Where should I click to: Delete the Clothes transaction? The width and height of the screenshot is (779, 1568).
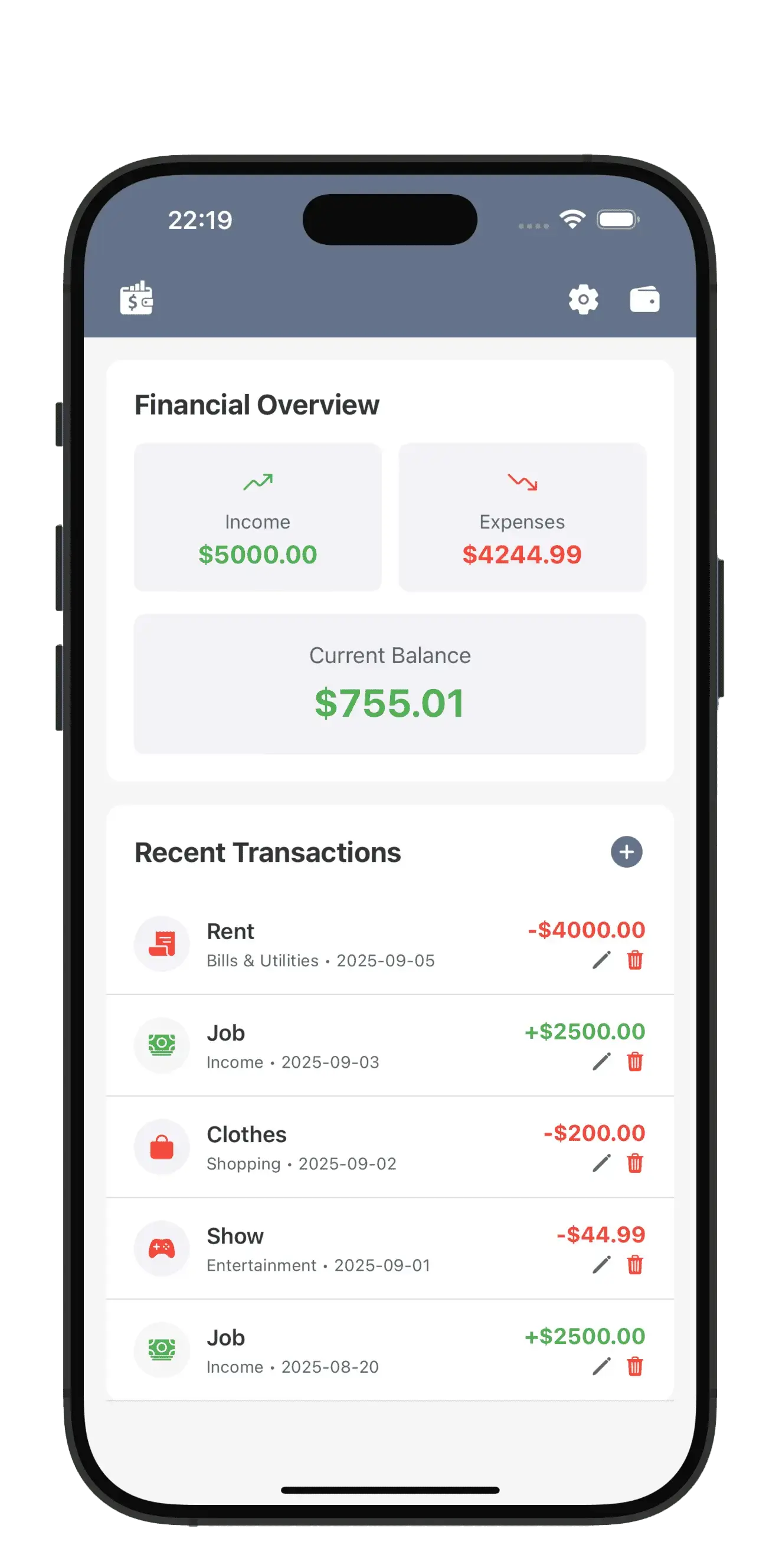(634, 1164)
